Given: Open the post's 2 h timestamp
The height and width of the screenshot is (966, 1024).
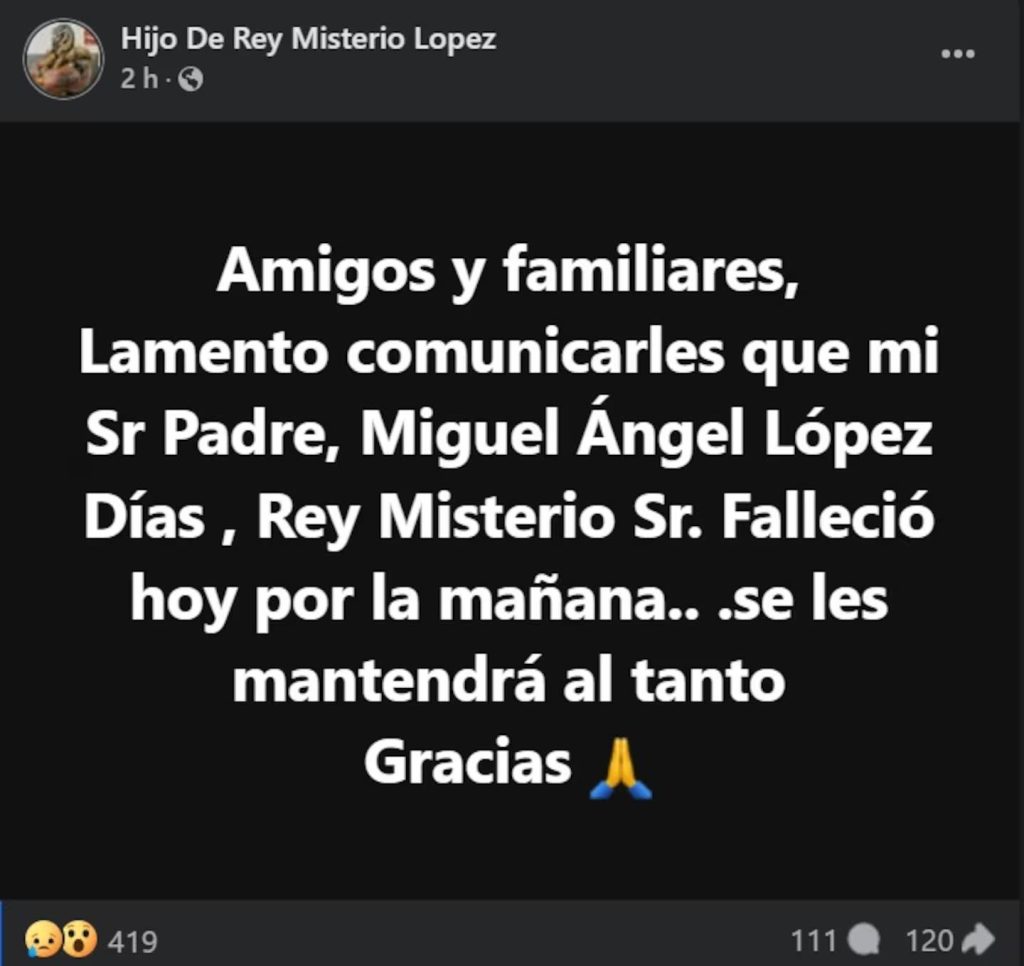Looking at the screenshot, I should click(139, 79).
